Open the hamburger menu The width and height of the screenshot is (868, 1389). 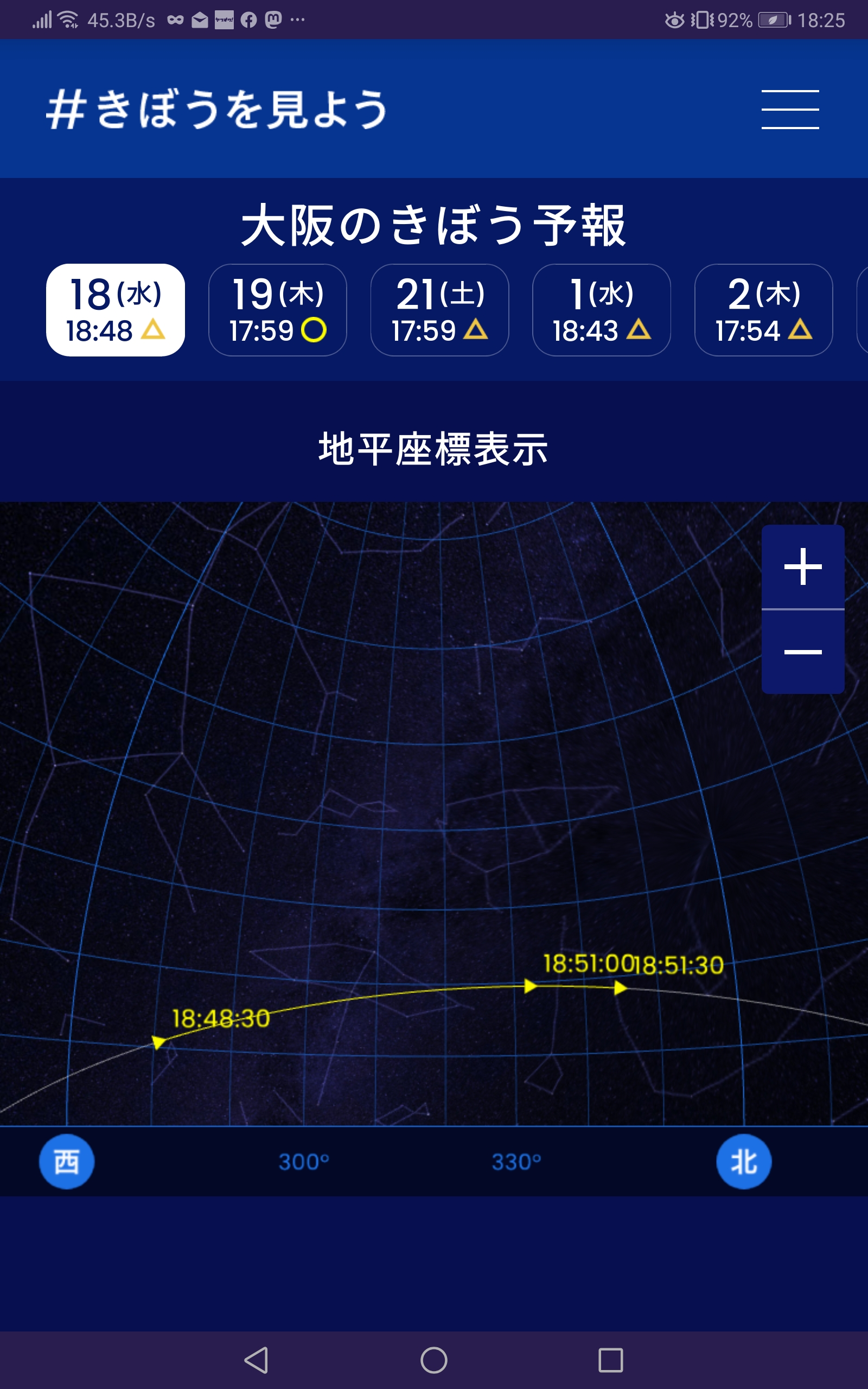tap(790, 110)
